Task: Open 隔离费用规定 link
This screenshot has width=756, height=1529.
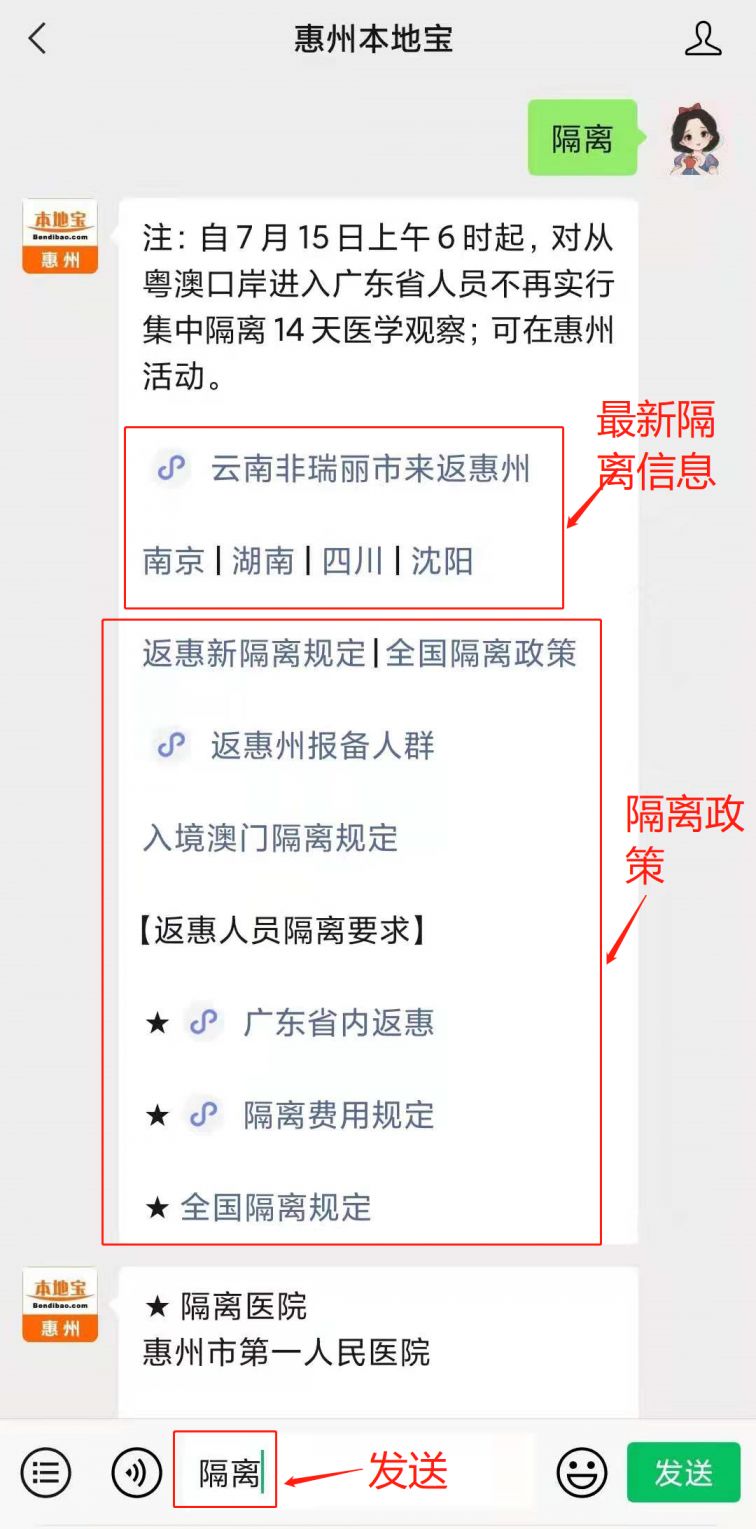Action: coord(337,1115)
